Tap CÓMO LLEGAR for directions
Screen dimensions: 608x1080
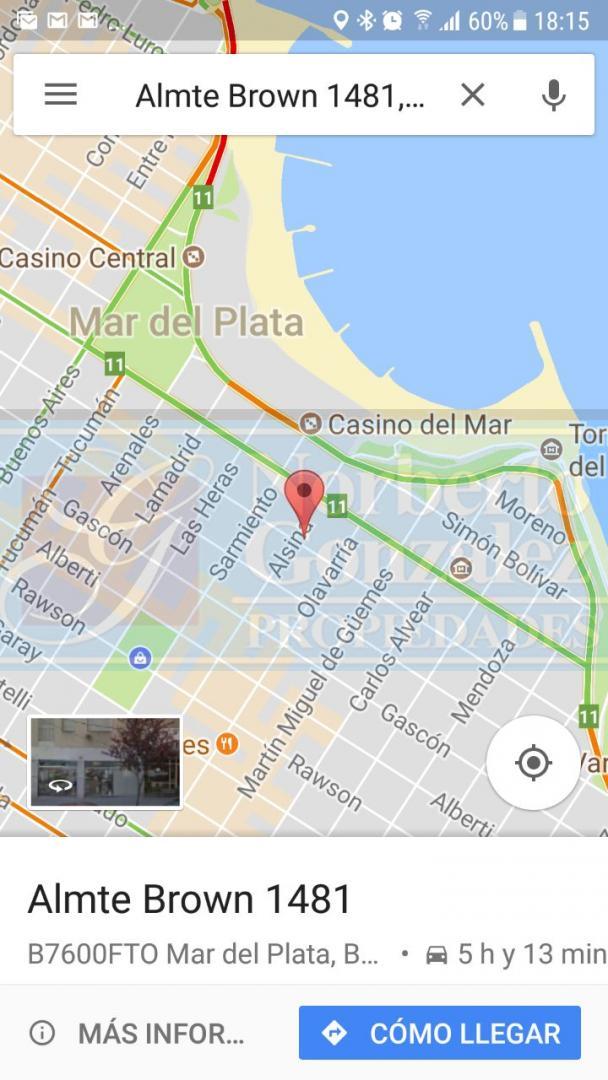point(440,1033)
